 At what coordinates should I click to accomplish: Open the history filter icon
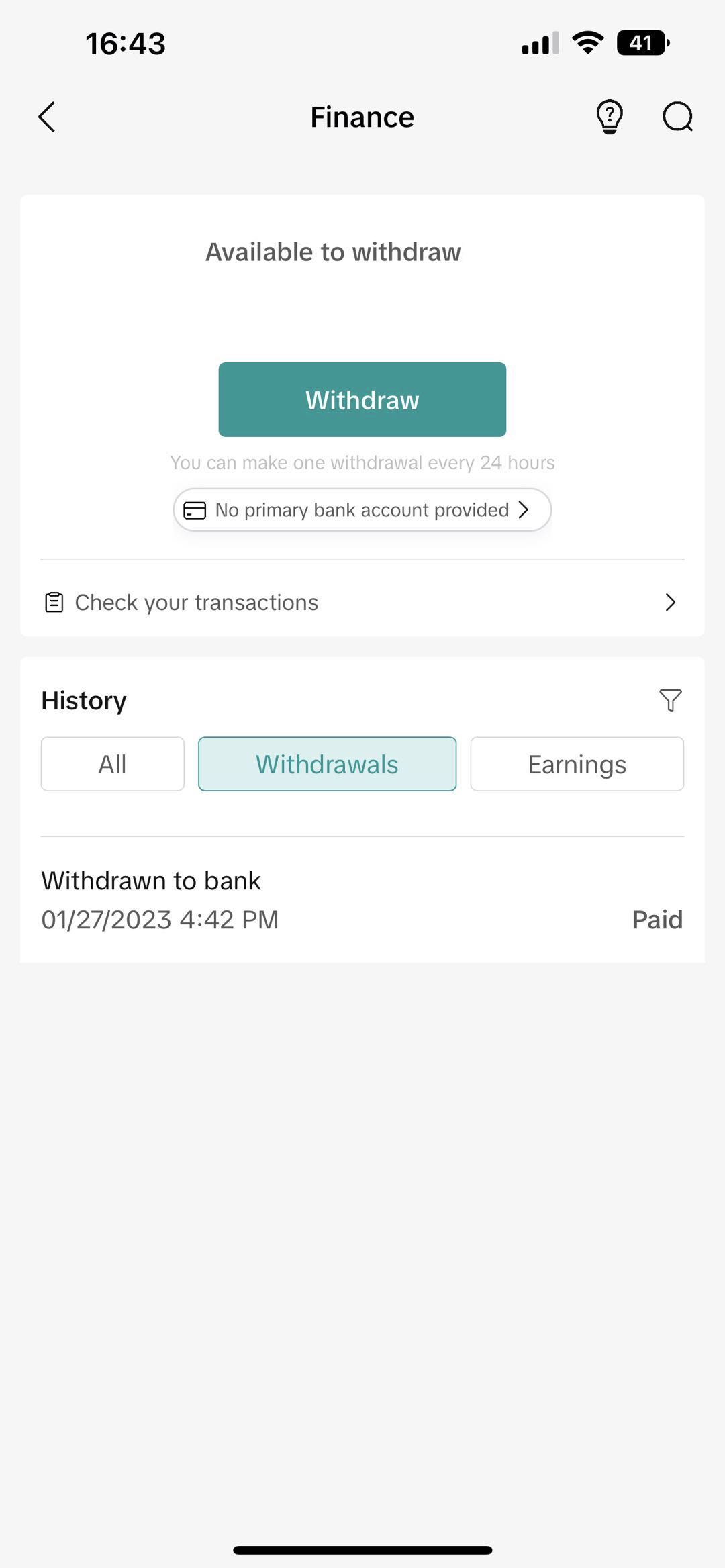pos(671,699)
